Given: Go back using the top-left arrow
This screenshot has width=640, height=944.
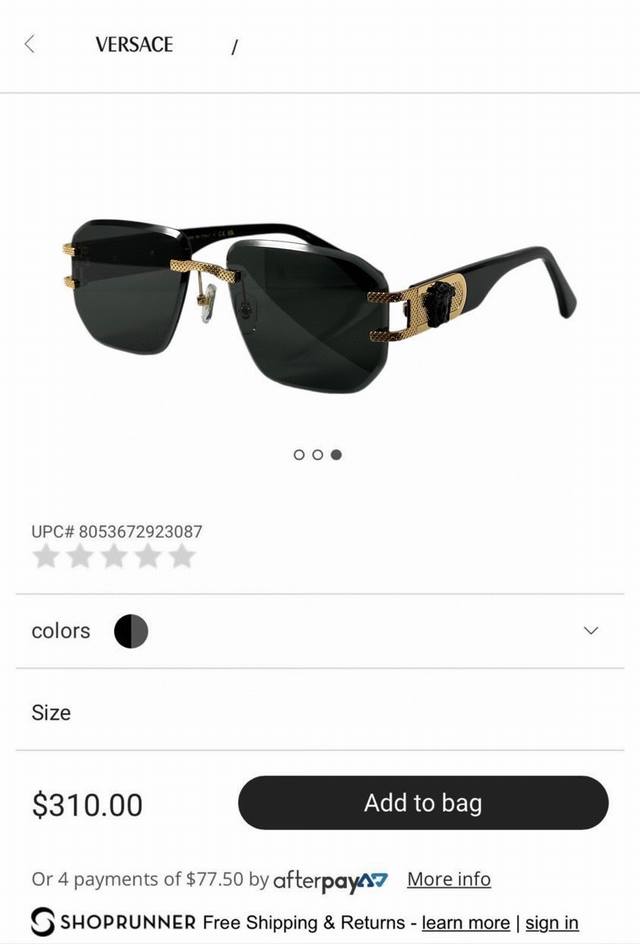Looking at the screenshot, I should [x=30, y=44].
